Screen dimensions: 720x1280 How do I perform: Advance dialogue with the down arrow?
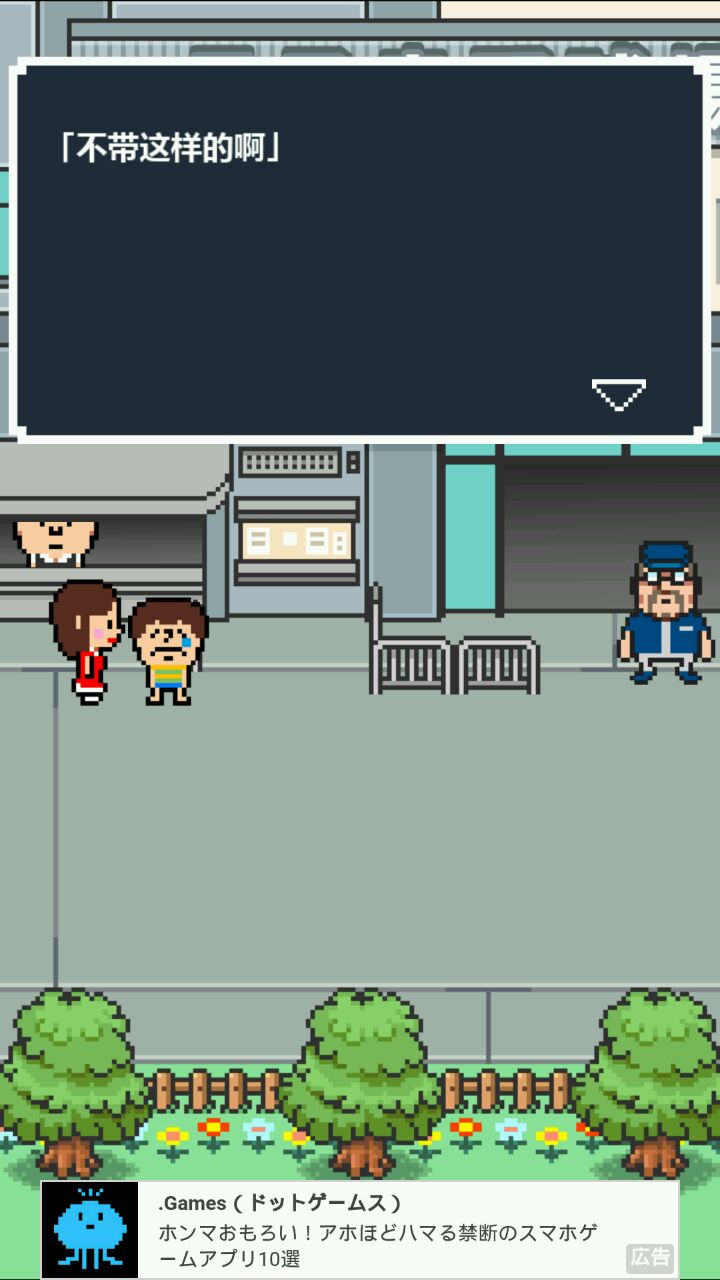point(618,394)
